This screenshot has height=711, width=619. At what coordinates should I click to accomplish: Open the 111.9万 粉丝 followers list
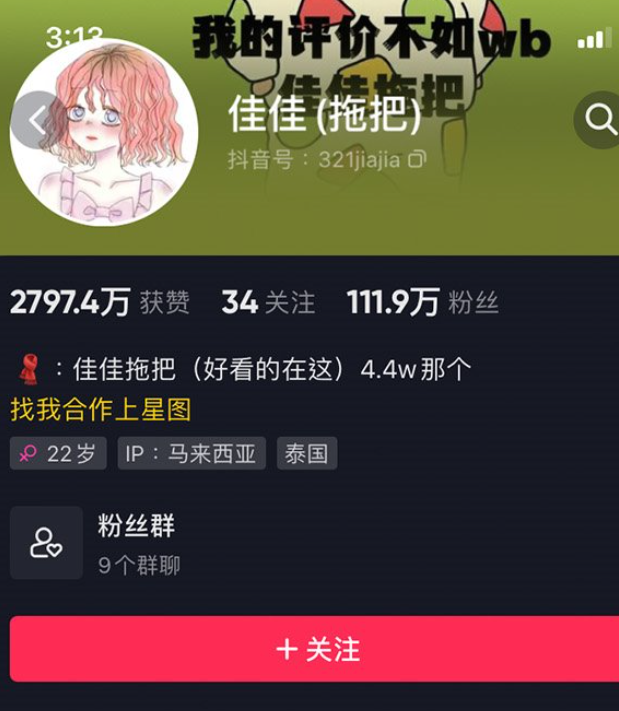point(422,303)
